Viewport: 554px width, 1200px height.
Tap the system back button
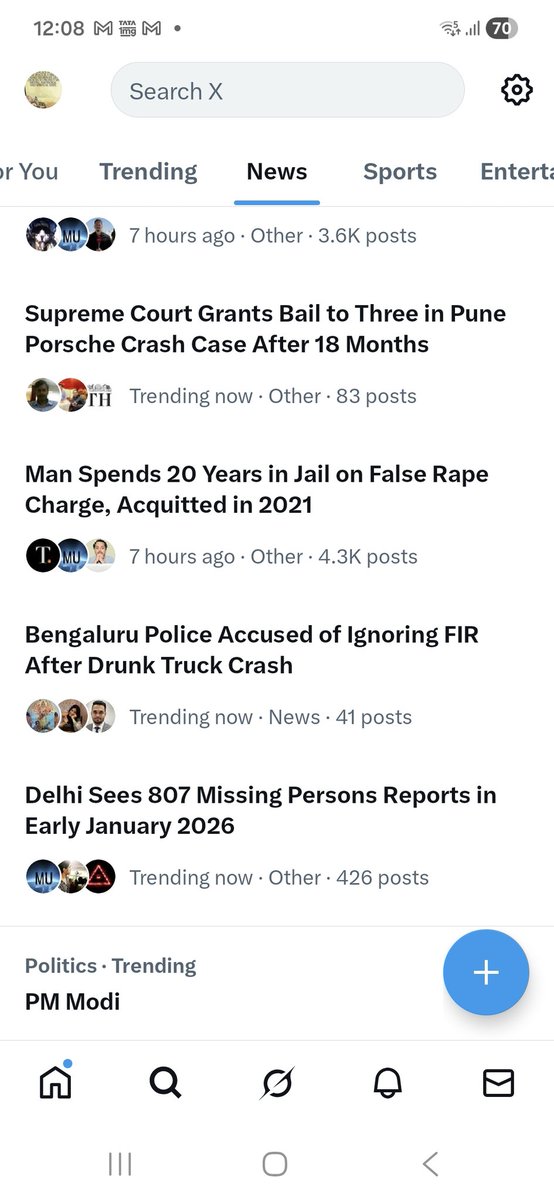(x=431, y=1163)
